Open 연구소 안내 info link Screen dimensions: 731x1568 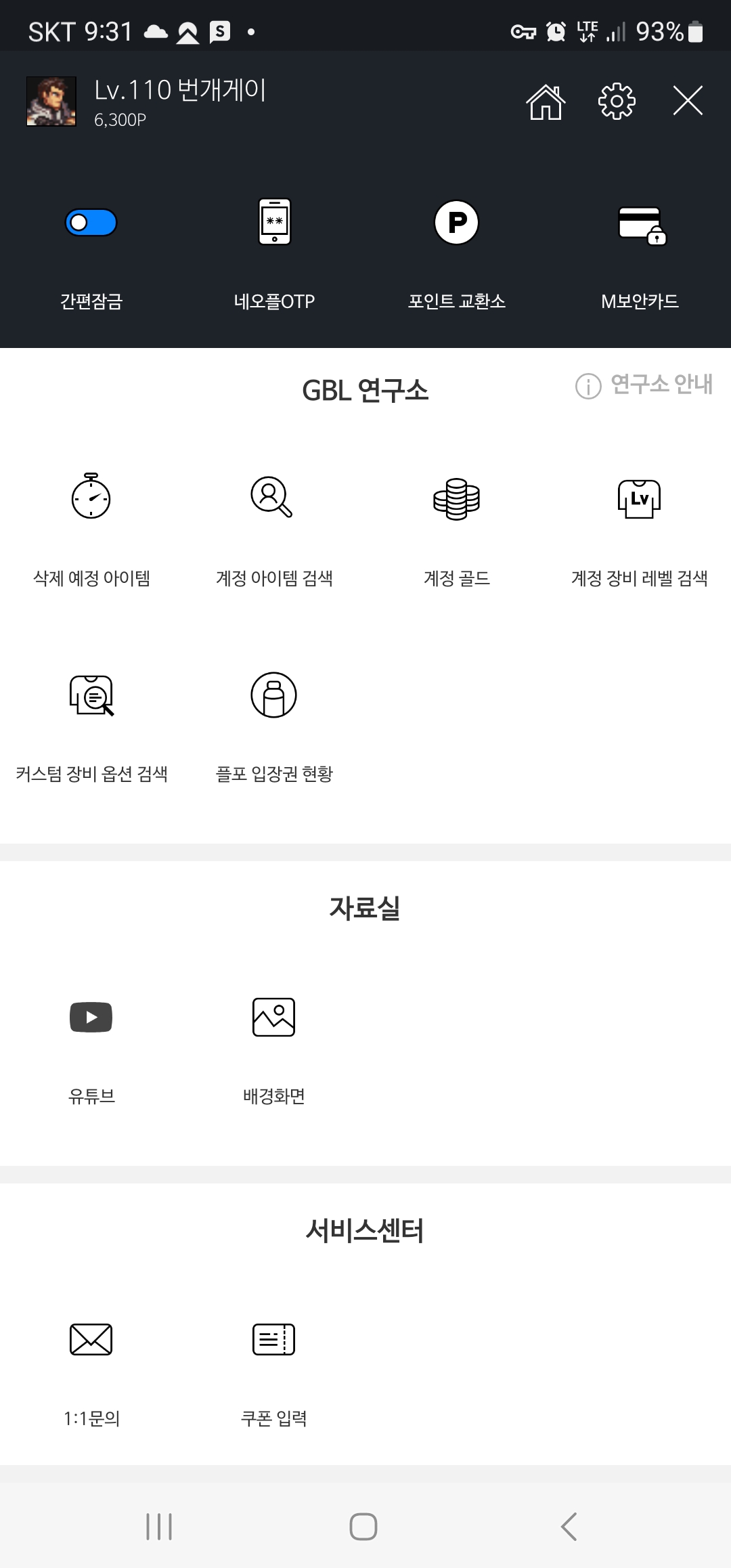point(644,385)
